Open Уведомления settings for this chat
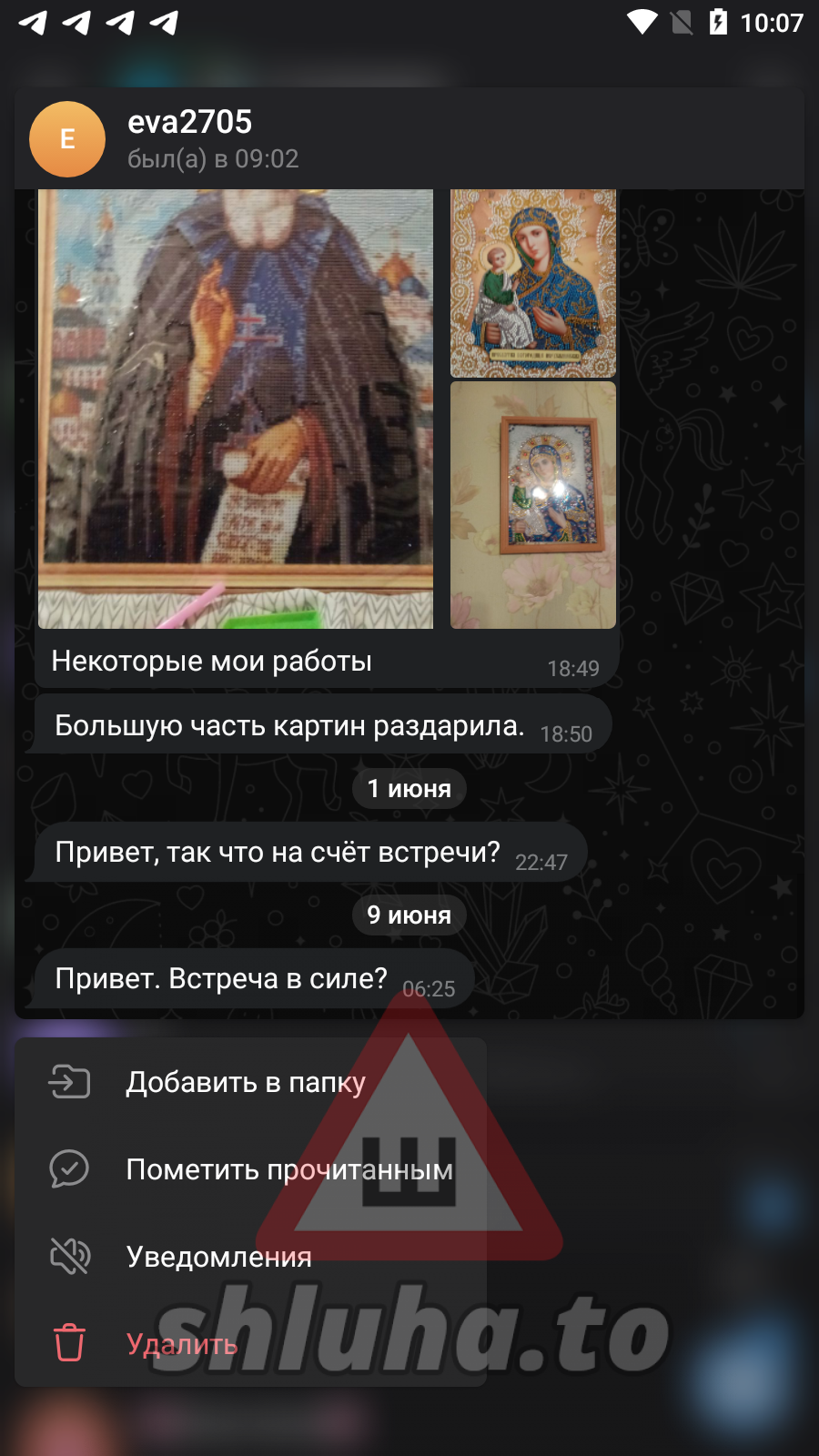 [218, 1257]
